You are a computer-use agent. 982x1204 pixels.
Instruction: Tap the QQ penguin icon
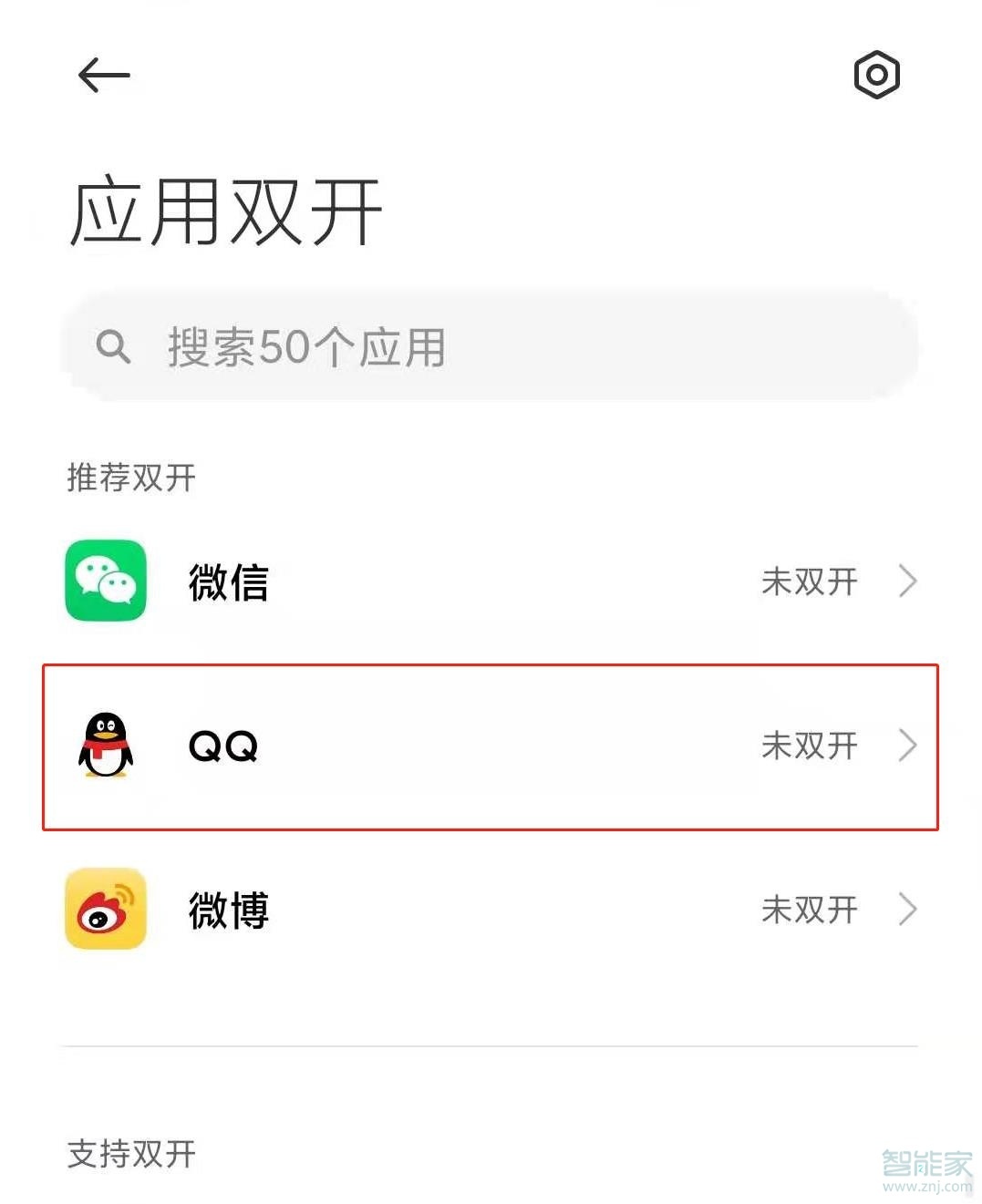(x=105, y=746)
